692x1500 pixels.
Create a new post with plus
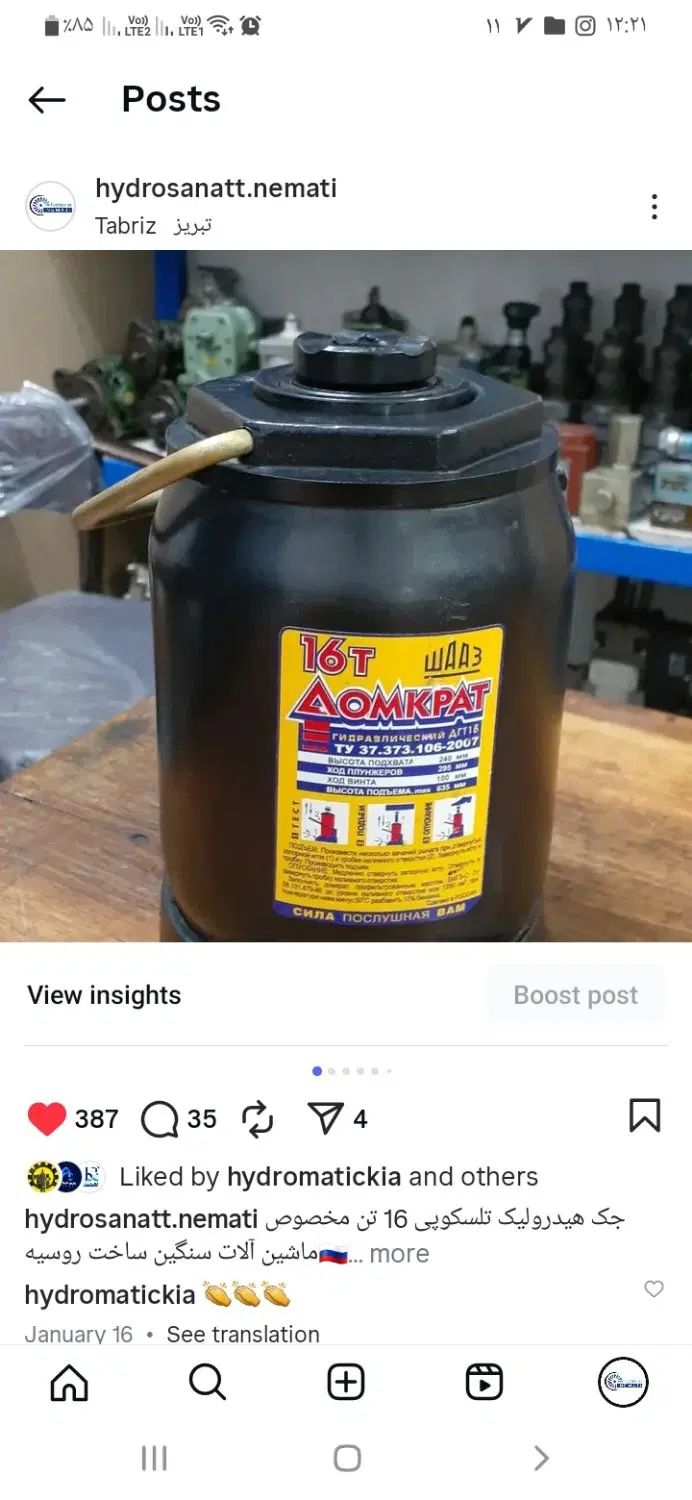[346, 1383]
